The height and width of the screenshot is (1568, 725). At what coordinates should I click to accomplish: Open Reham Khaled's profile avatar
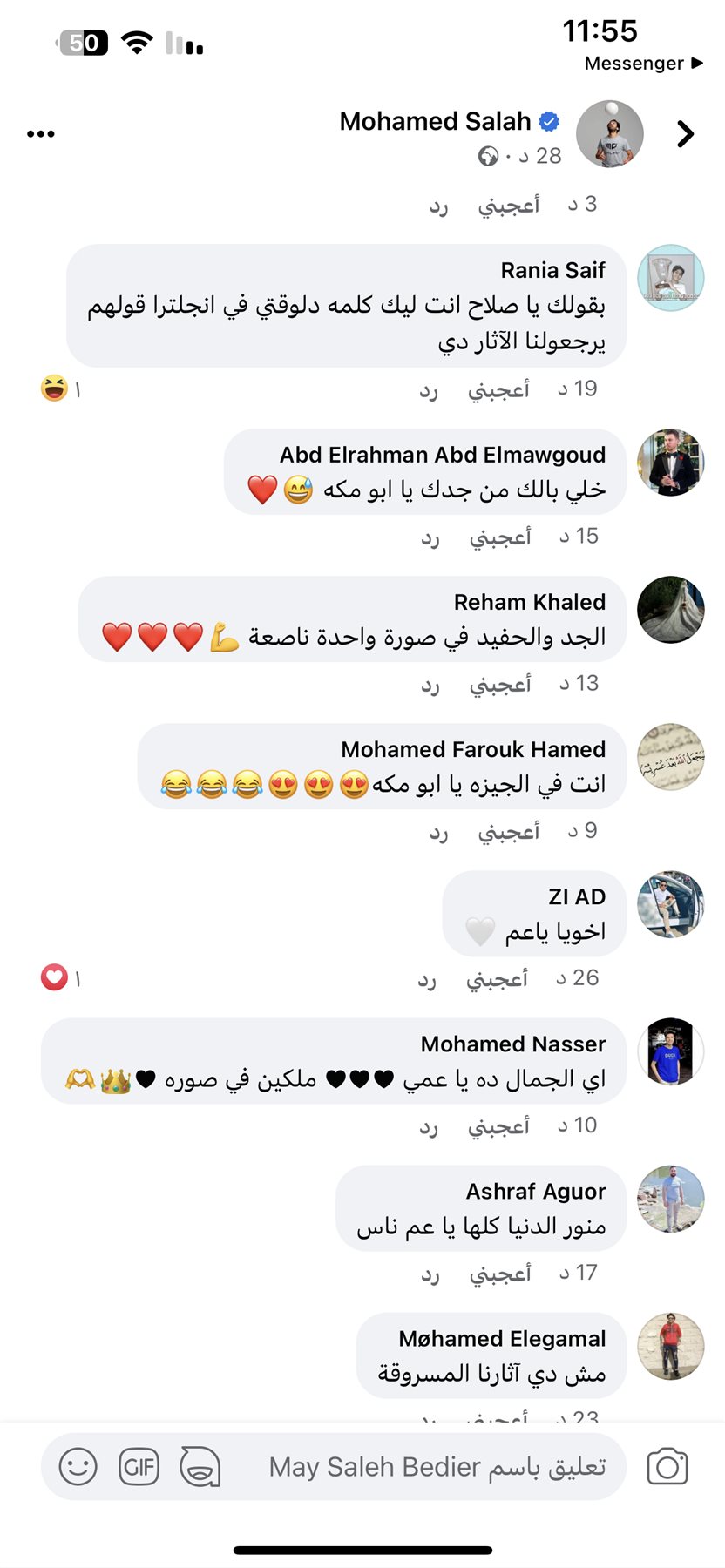(x=670, y=610)
